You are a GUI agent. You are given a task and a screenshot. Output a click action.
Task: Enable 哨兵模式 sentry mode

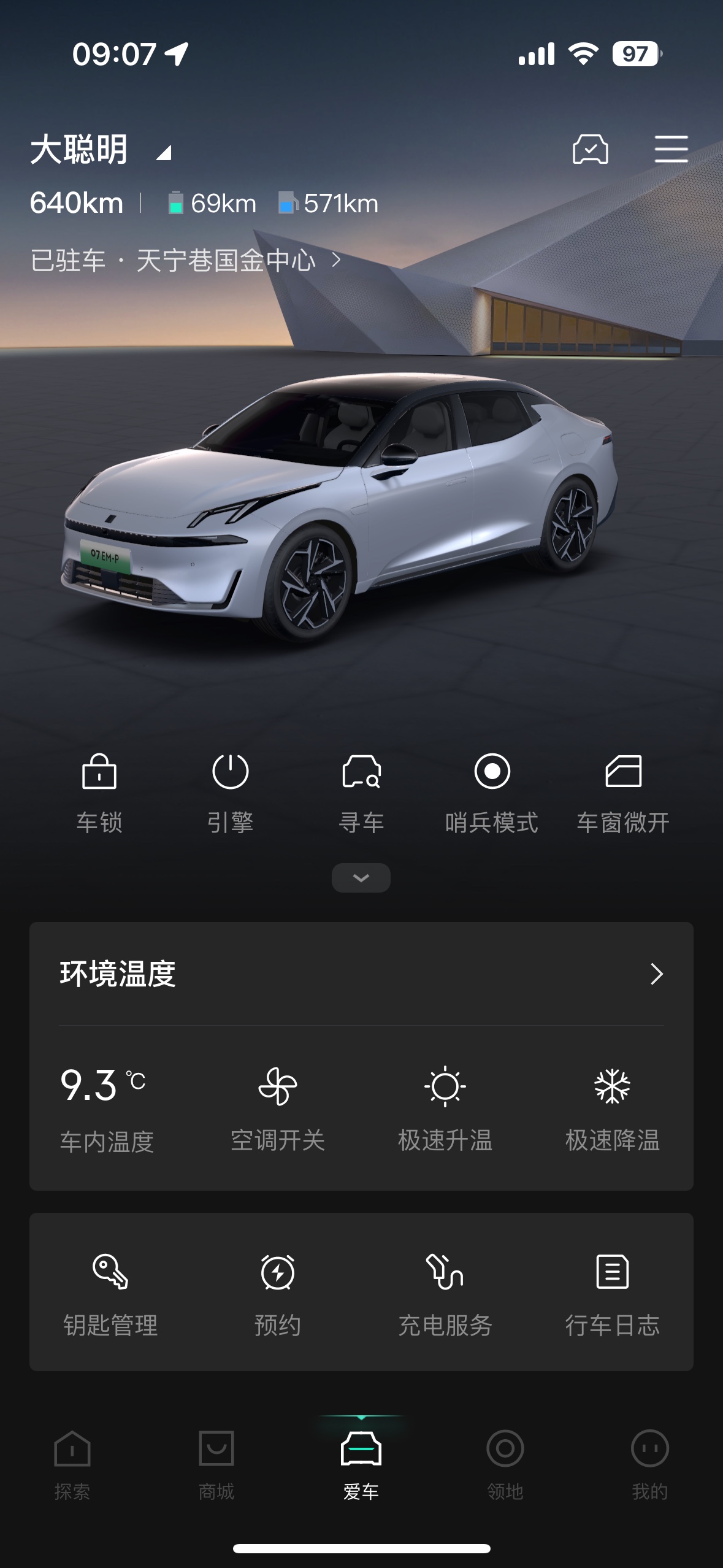click(x=492, y=793)
